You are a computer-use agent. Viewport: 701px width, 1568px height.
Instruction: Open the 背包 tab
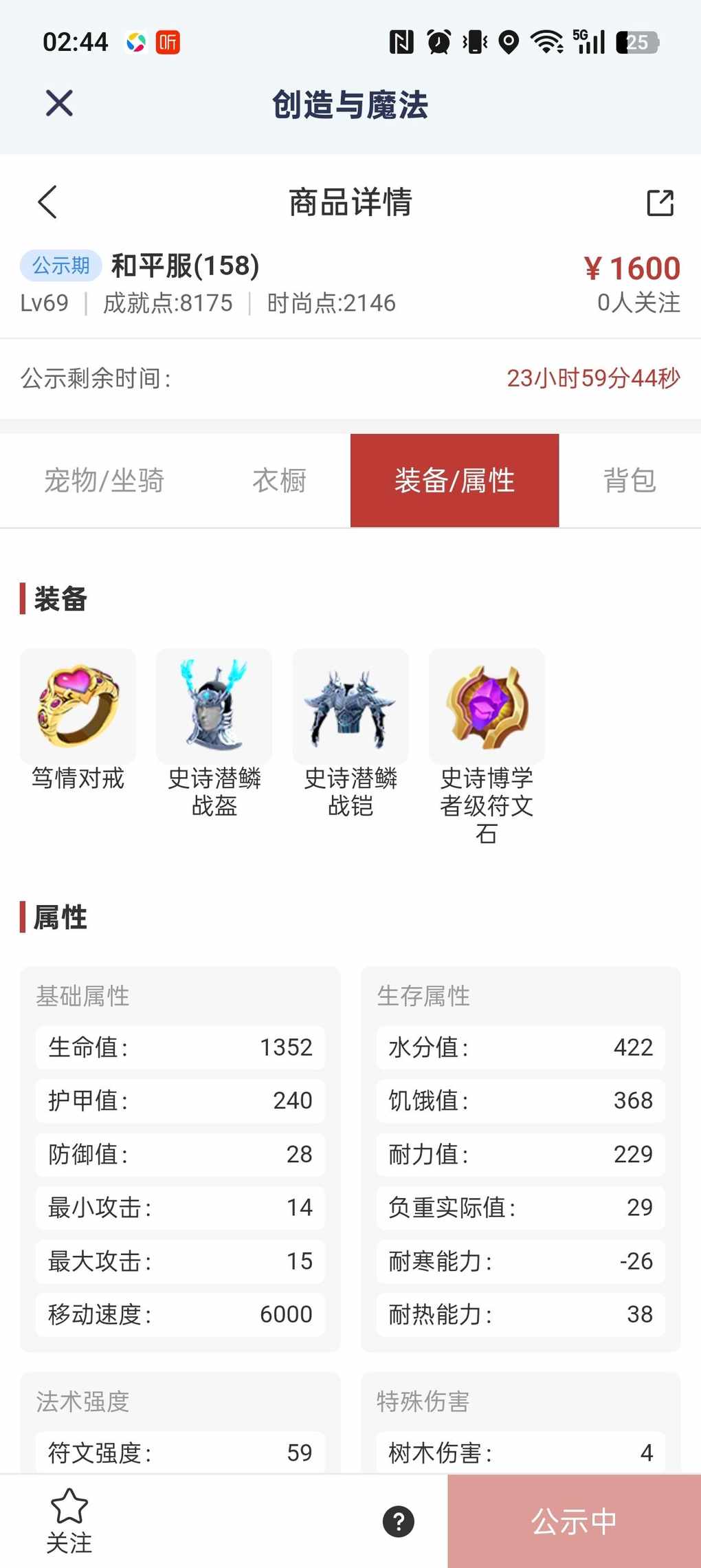[x=630, y=481]
